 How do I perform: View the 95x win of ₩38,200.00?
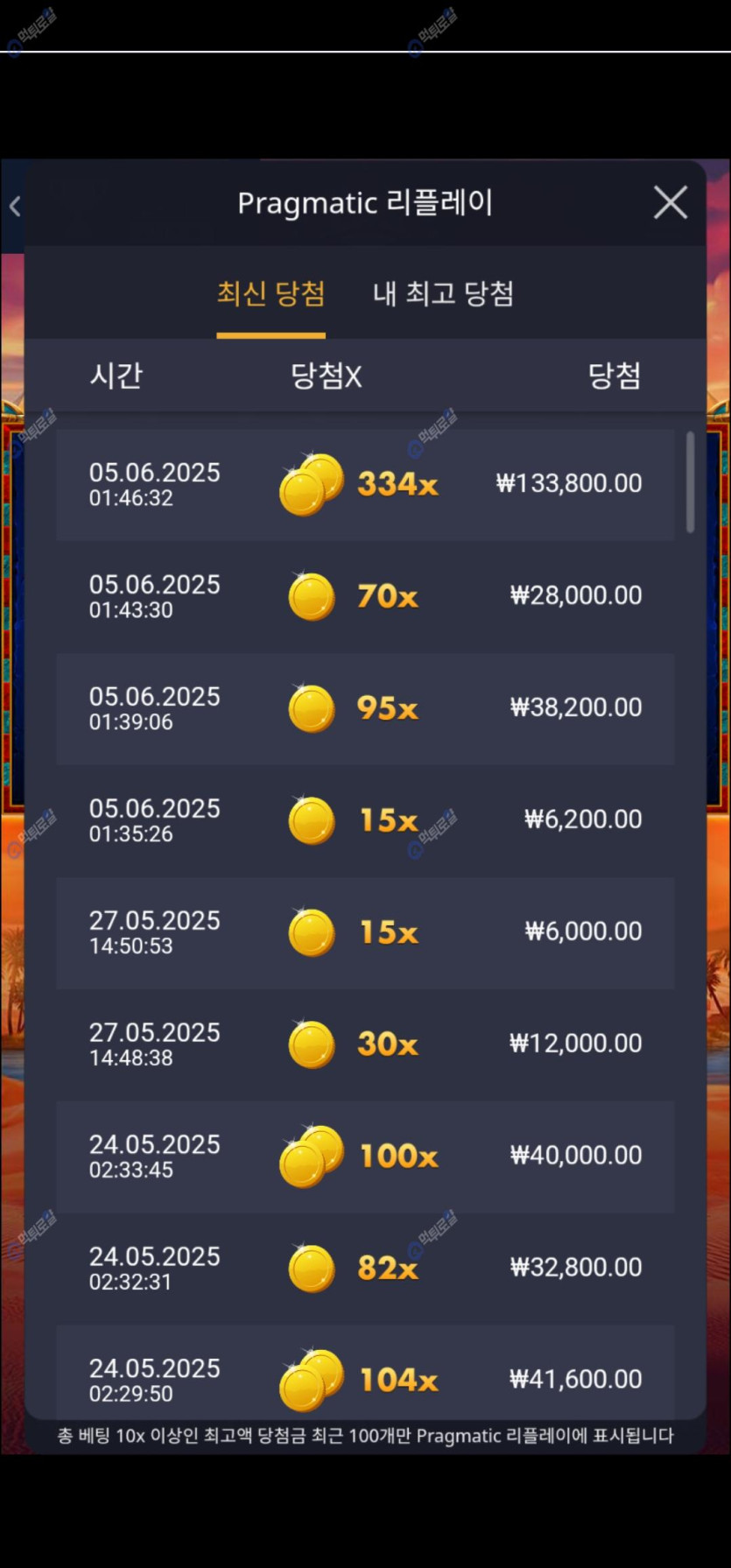coord(365,708)
